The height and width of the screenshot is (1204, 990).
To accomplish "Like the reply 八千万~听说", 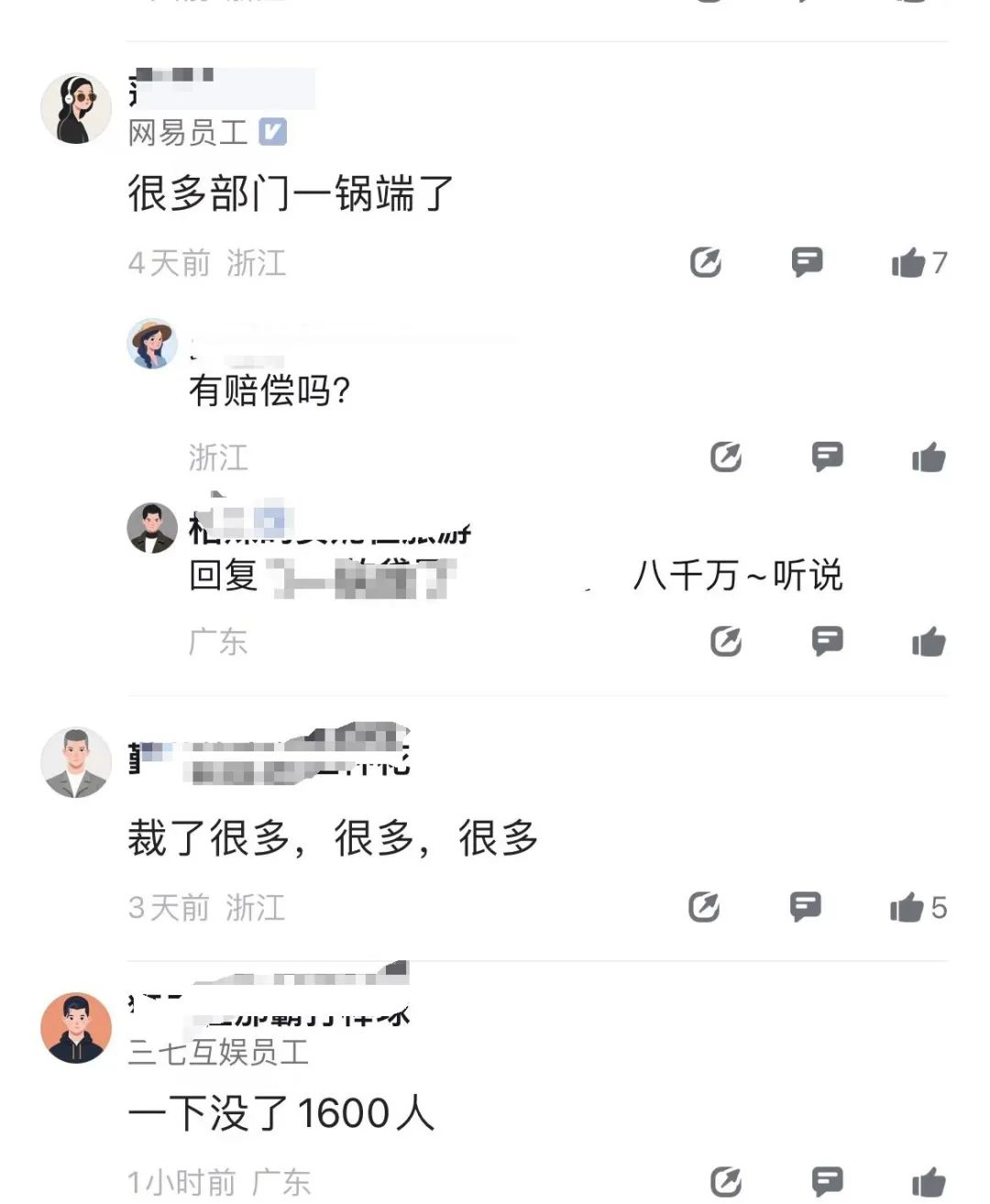I will pos(928,641).
